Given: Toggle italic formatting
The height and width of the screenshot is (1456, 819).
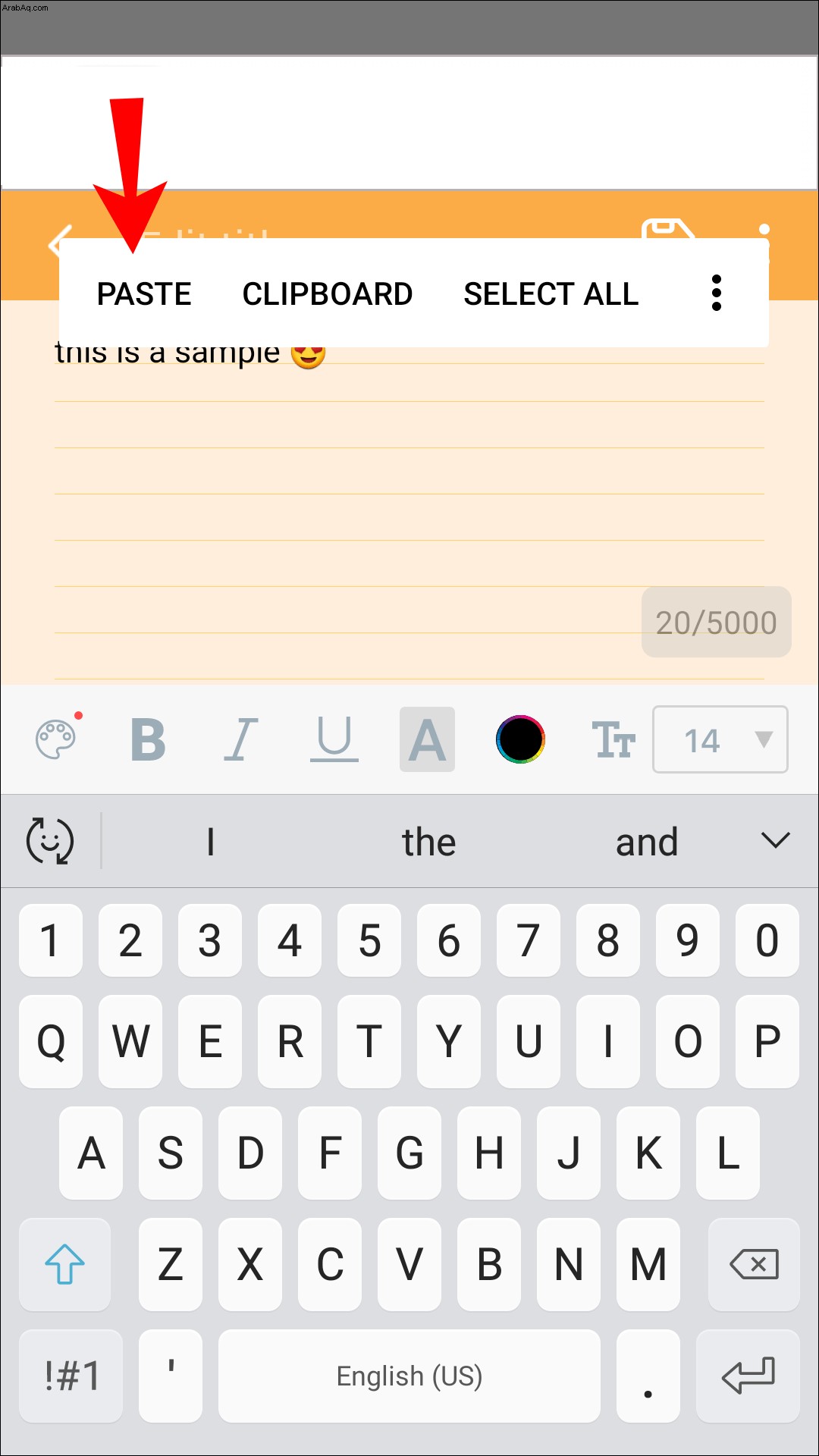Looking at the screenshot, I should click(x=241, y=739).
